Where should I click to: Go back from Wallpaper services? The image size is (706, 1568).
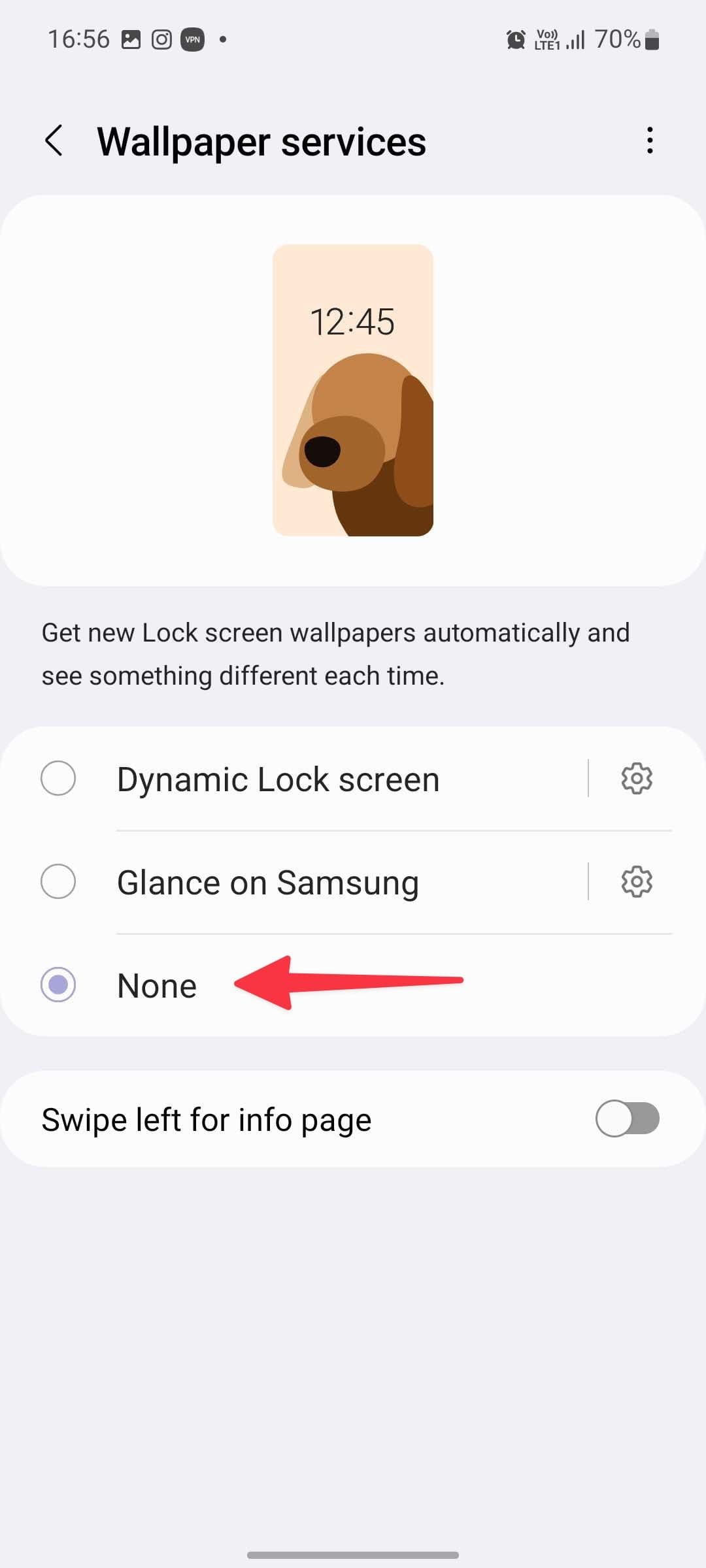tap(54, 140)
